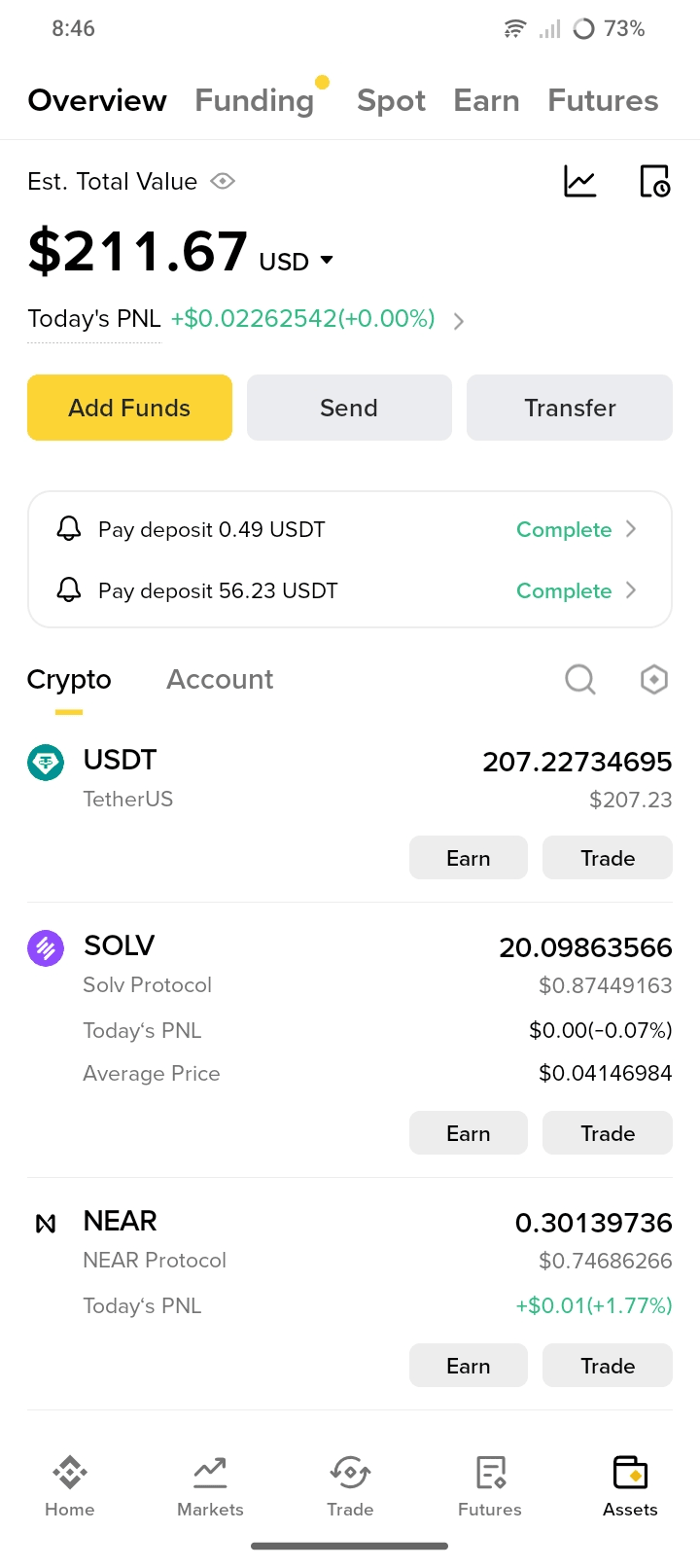The height and width of the screenshot is (1568, 700).
Task: Open the PNL chart icon
Action: tap(580, 181)
